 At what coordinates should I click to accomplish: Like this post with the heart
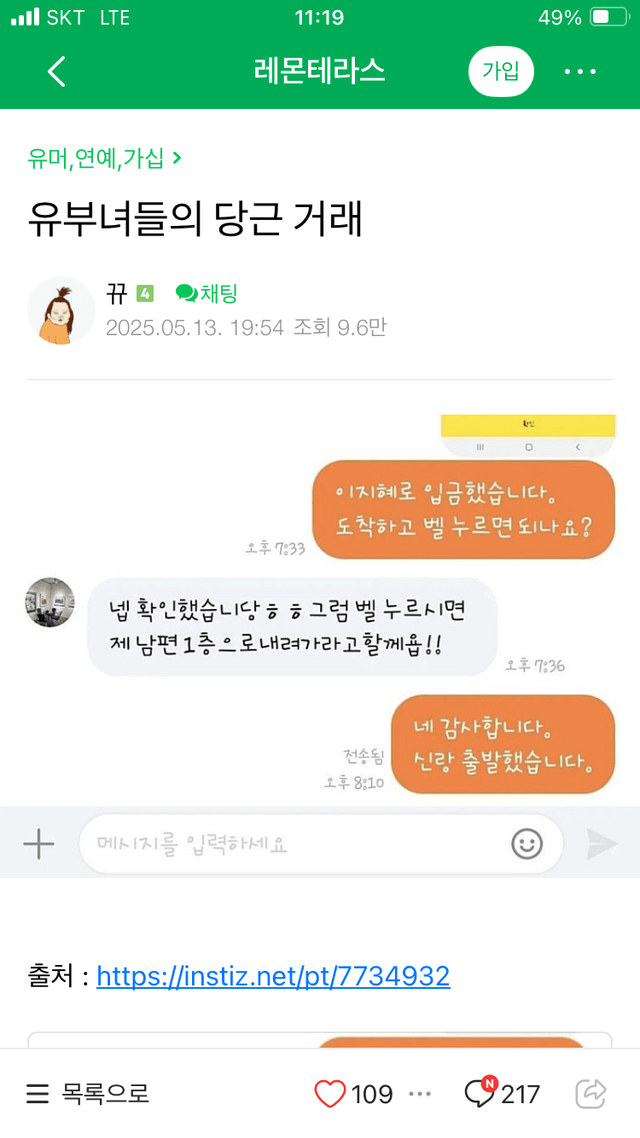(x=330, y=1094)
